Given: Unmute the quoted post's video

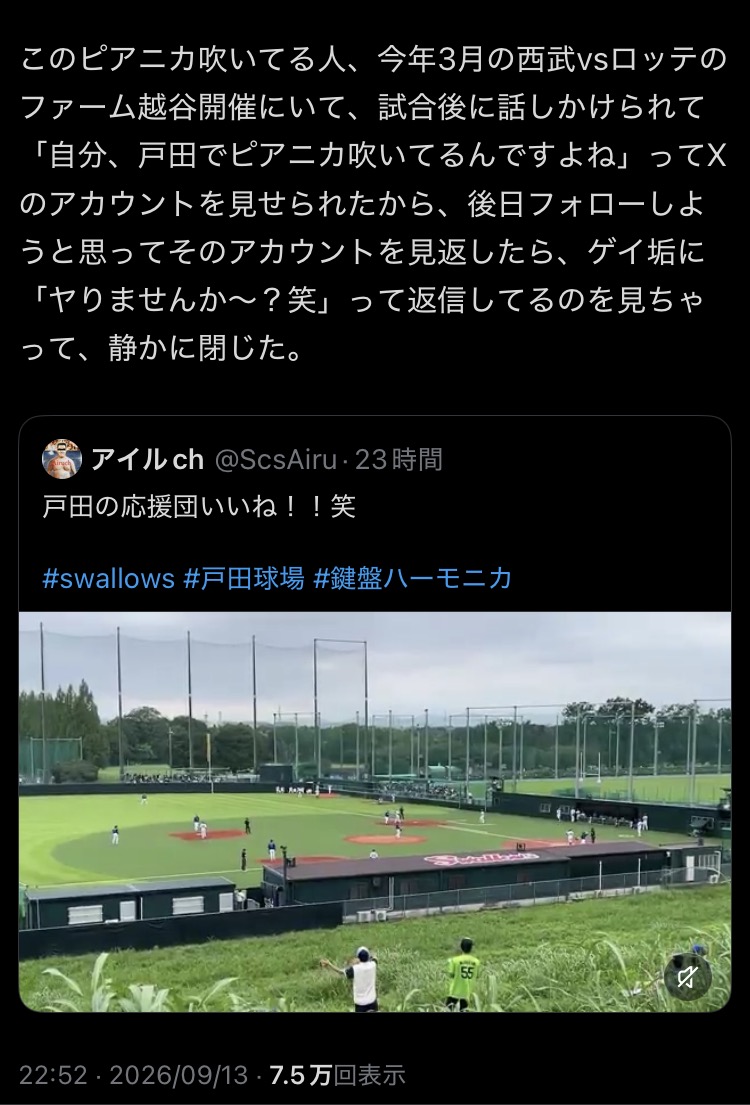Looking at the screenshot, I should [687, 976].
